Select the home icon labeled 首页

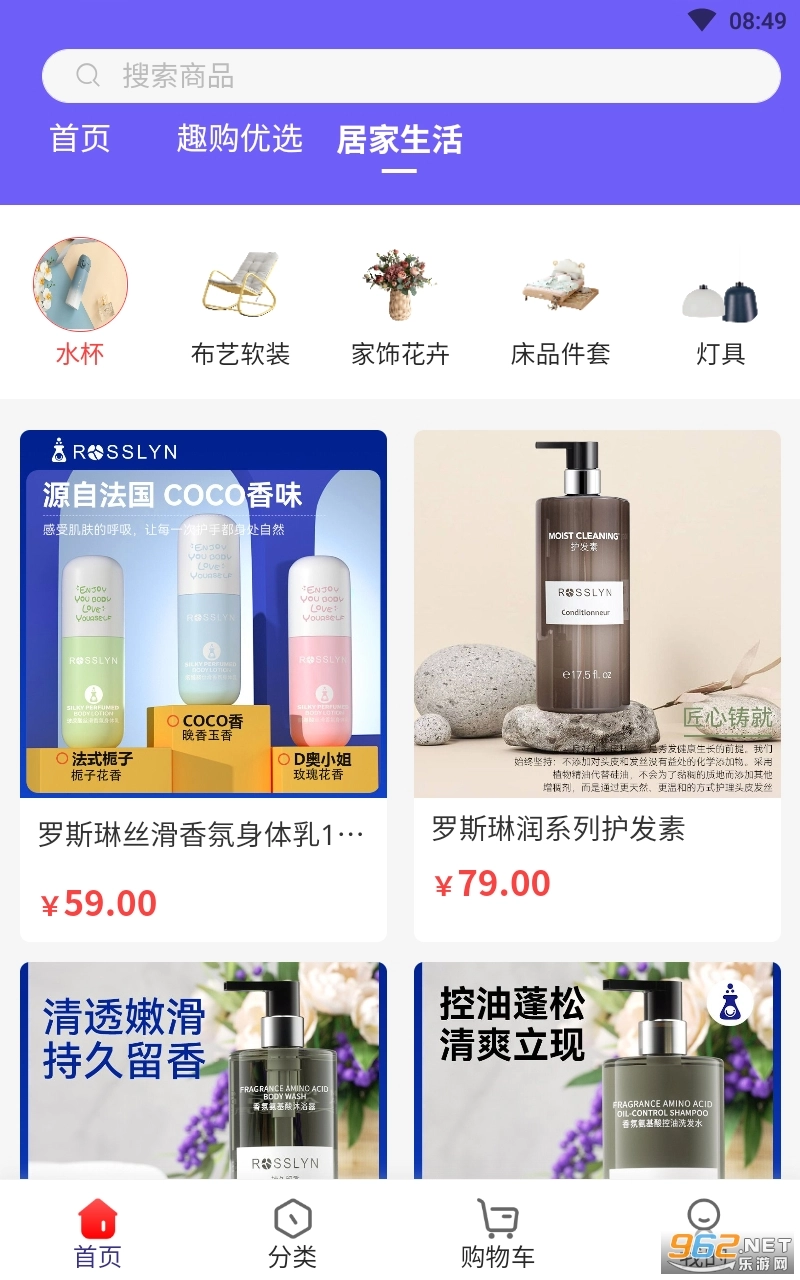(98, 1218)
